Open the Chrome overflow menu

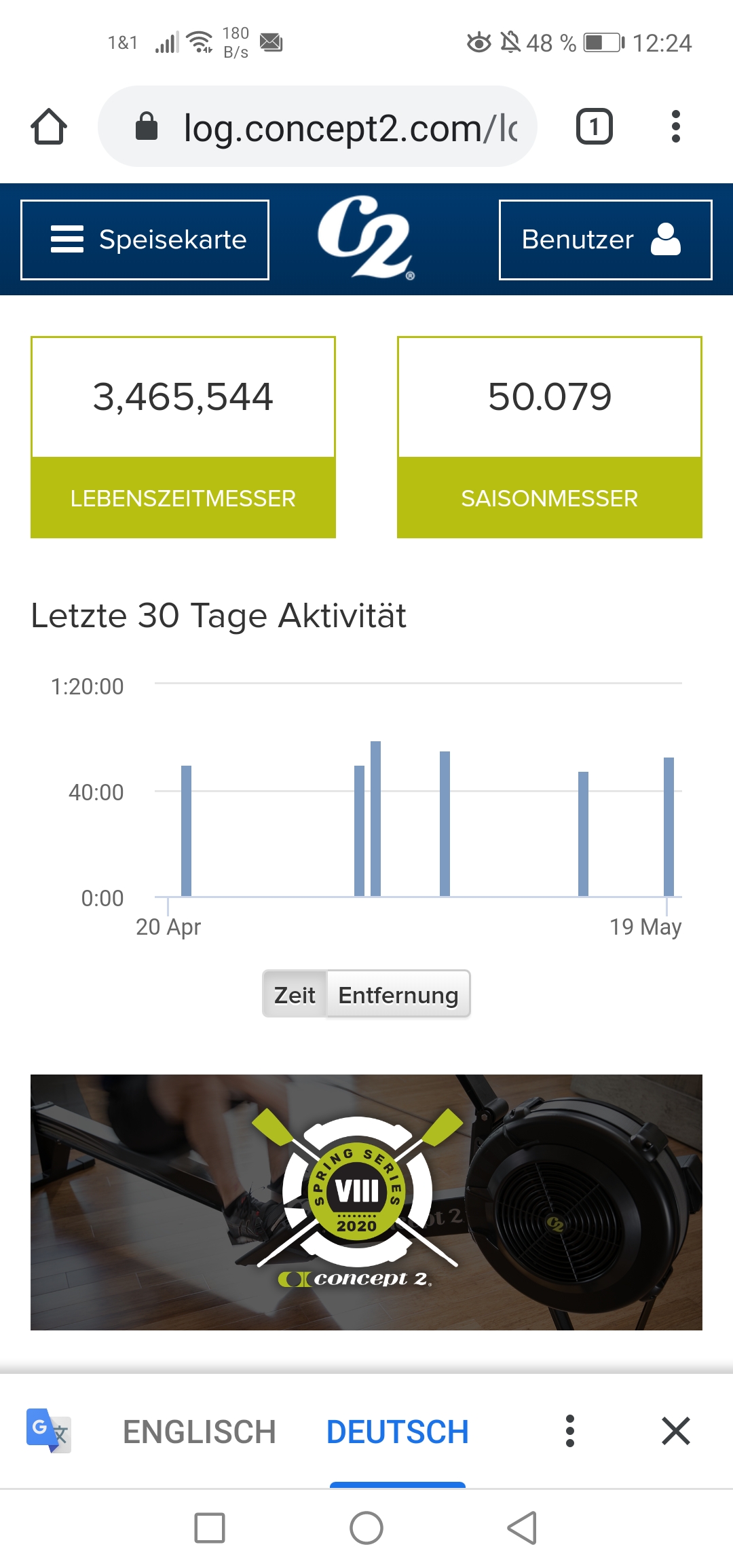tap(675, 127)
